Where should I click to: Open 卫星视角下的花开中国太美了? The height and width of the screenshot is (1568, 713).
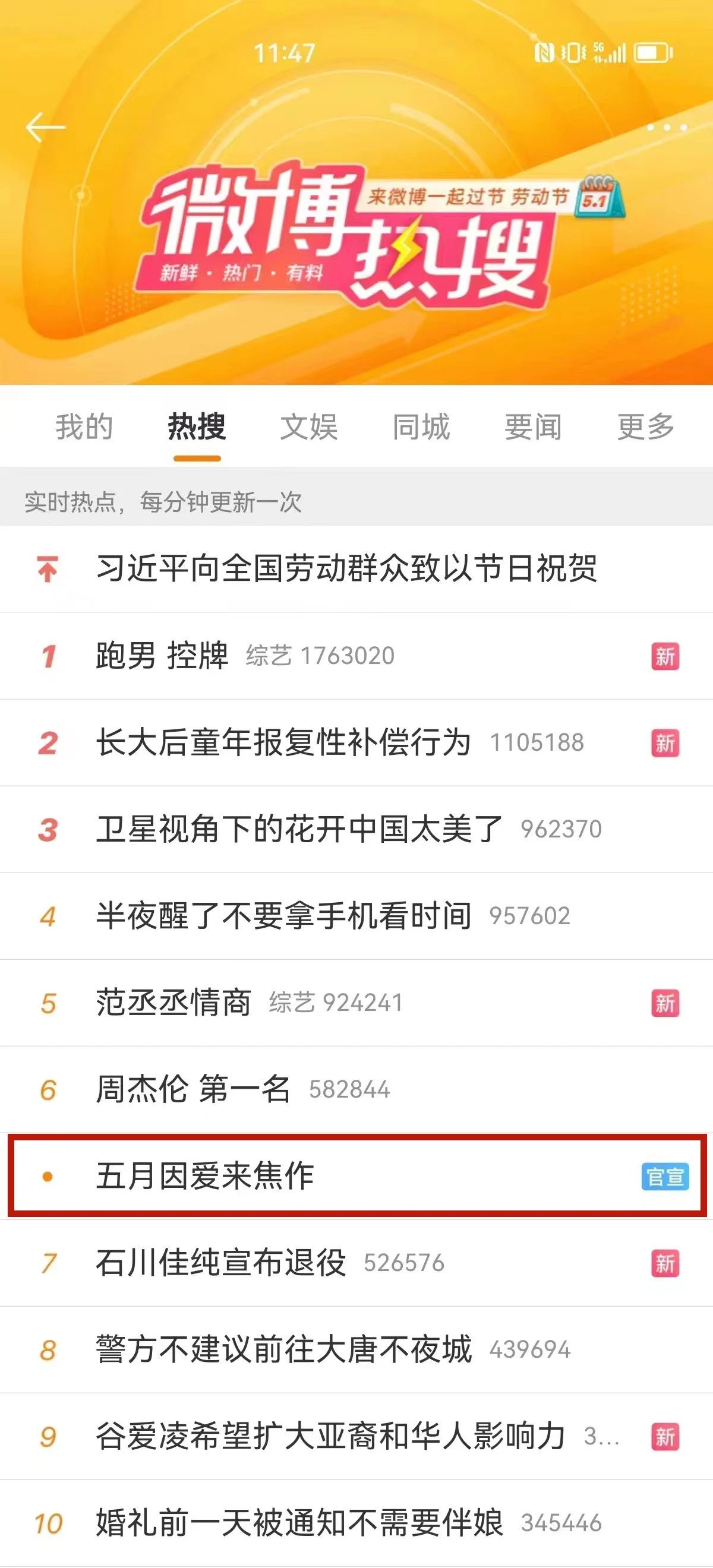point(299,830)
